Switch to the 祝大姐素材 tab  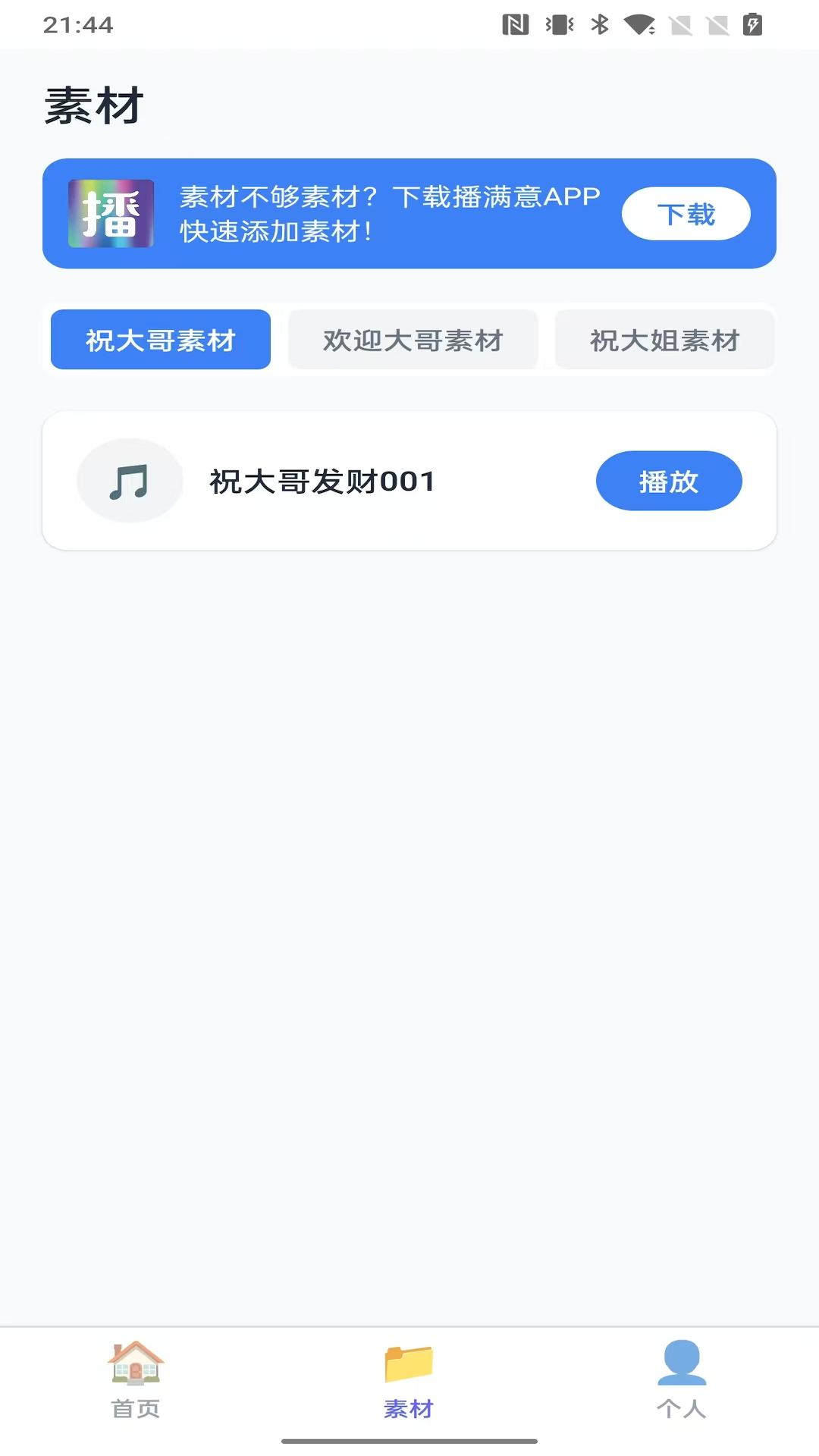[664, 340]
